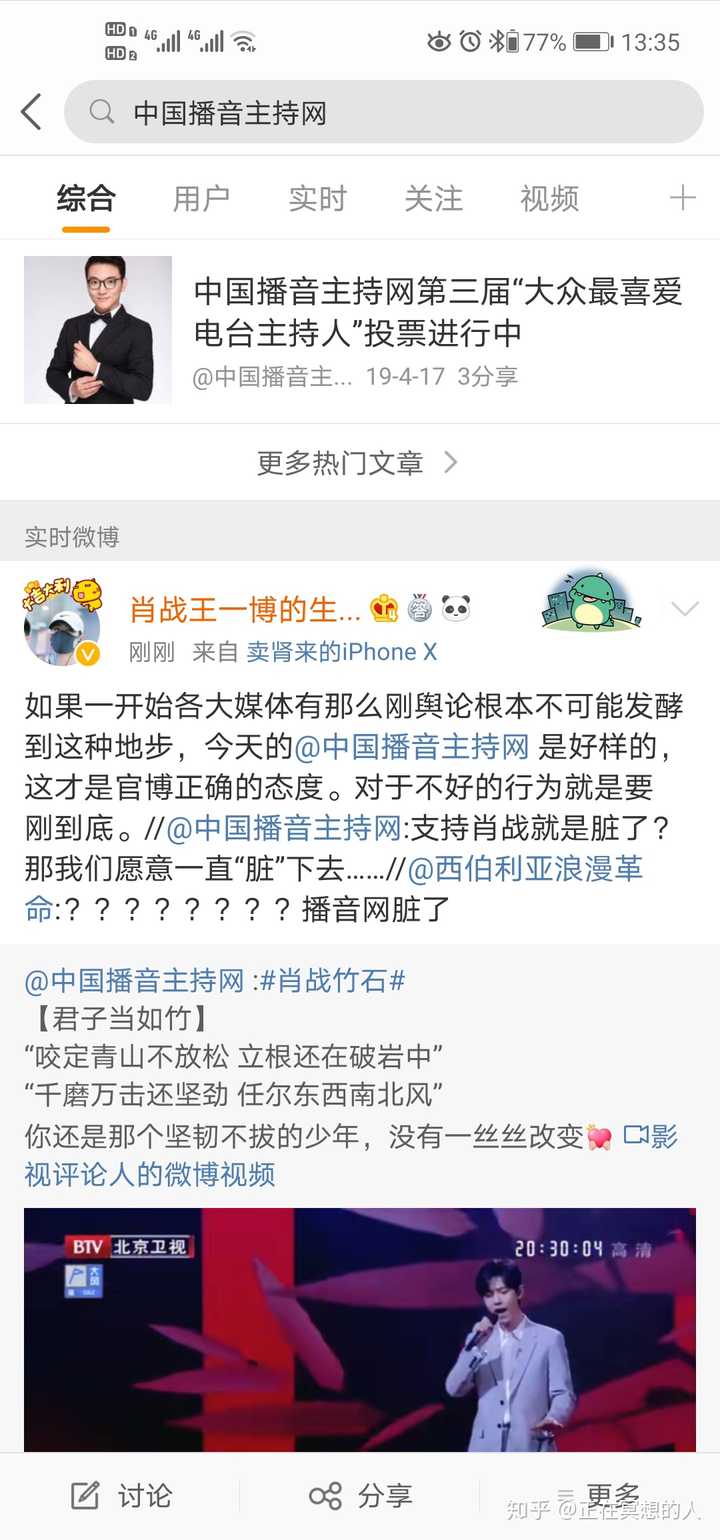
Task: Open the 视频 tab
Action: coord(548,198)
